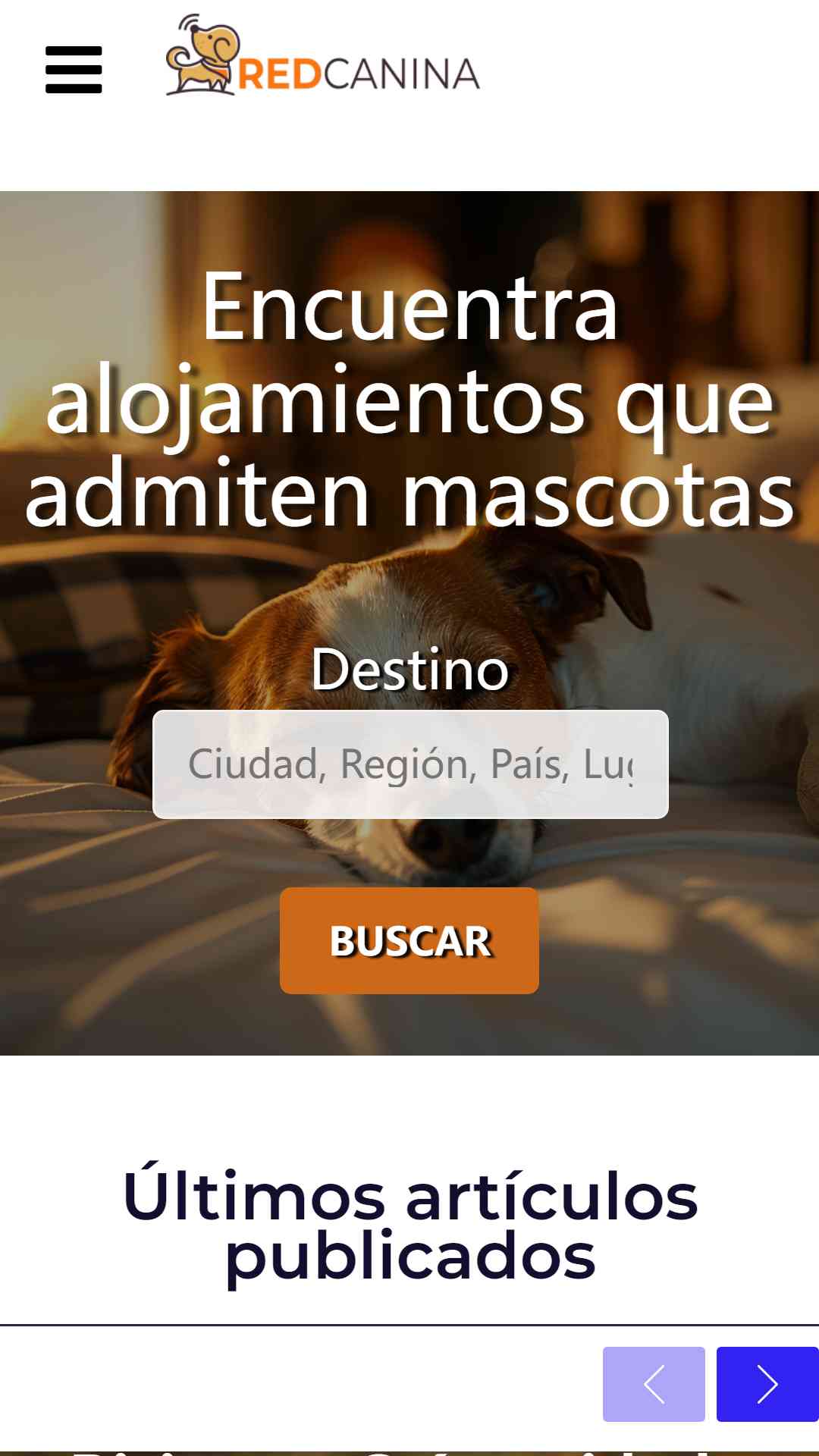This screenshot has height=1456, width=819.
Task: Show previous articles with left arrow
Action: (654, 1384)
